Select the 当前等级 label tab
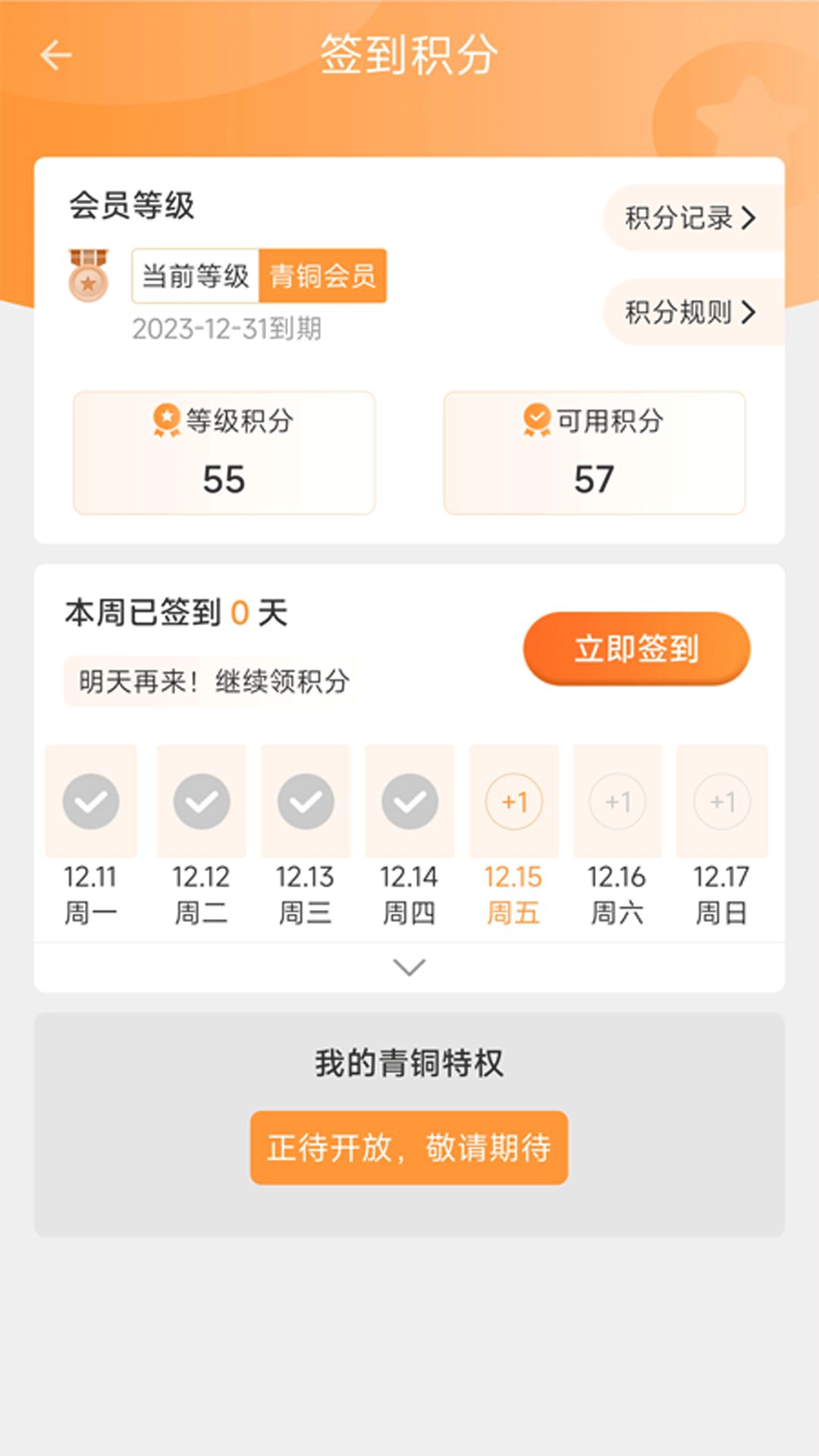This screenshot has height=1456, width=819. [193, 278]
